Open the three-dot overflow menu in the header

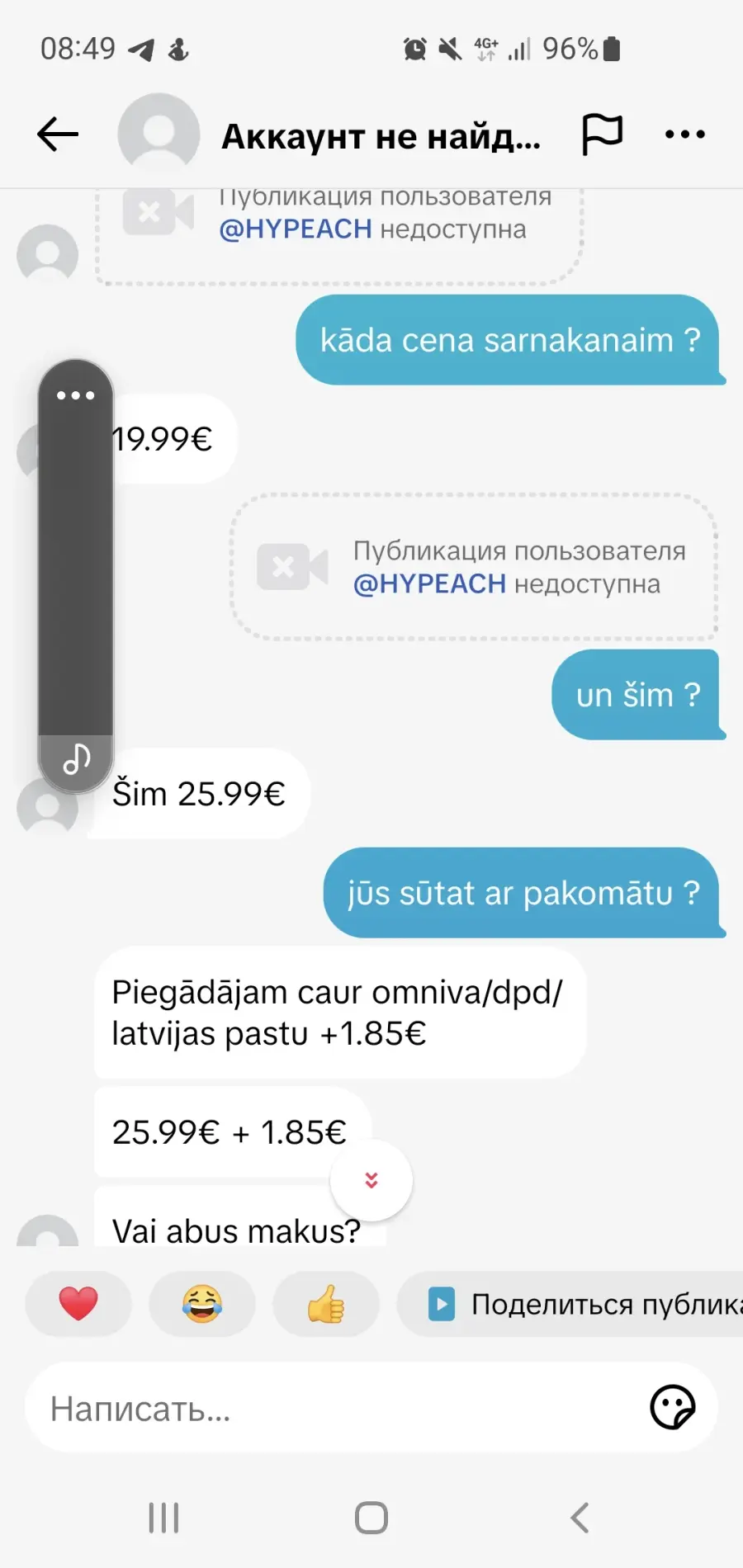coord(685,135)
